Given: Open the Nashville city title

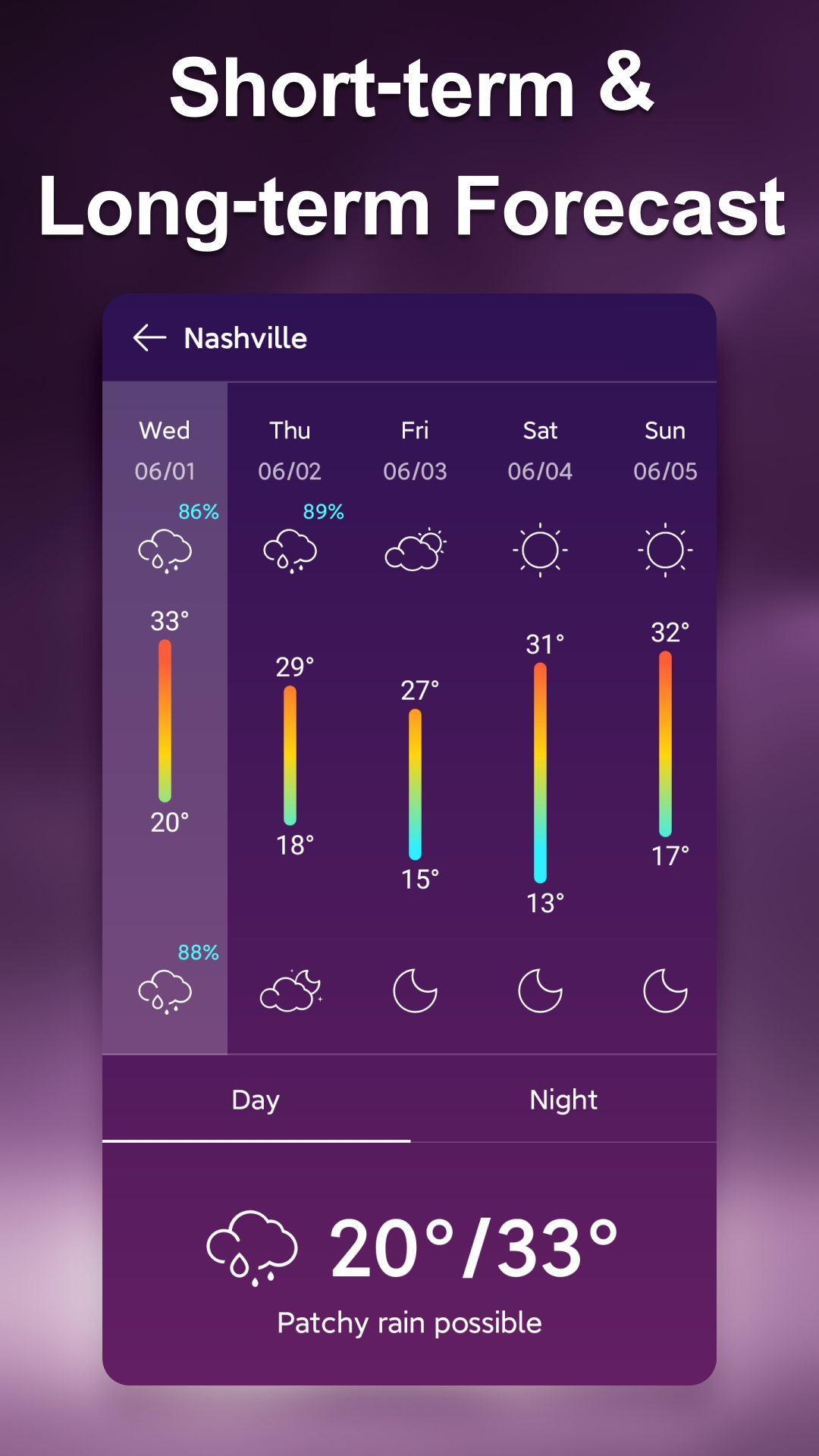Looking at the screenshot, I should (x=245, y=338).
